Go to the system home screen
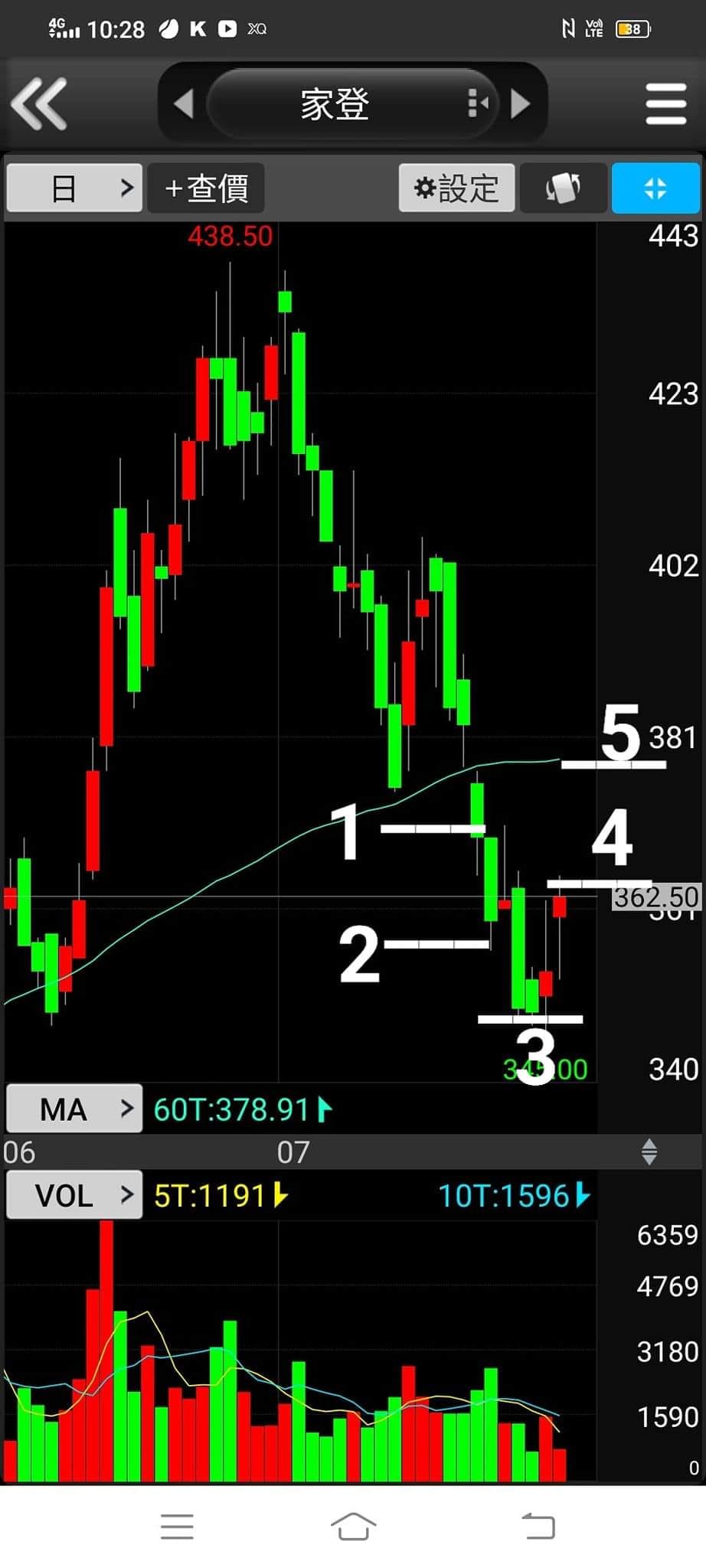The height and width of the screenshot is (1568, 706). click(353, 1526)
